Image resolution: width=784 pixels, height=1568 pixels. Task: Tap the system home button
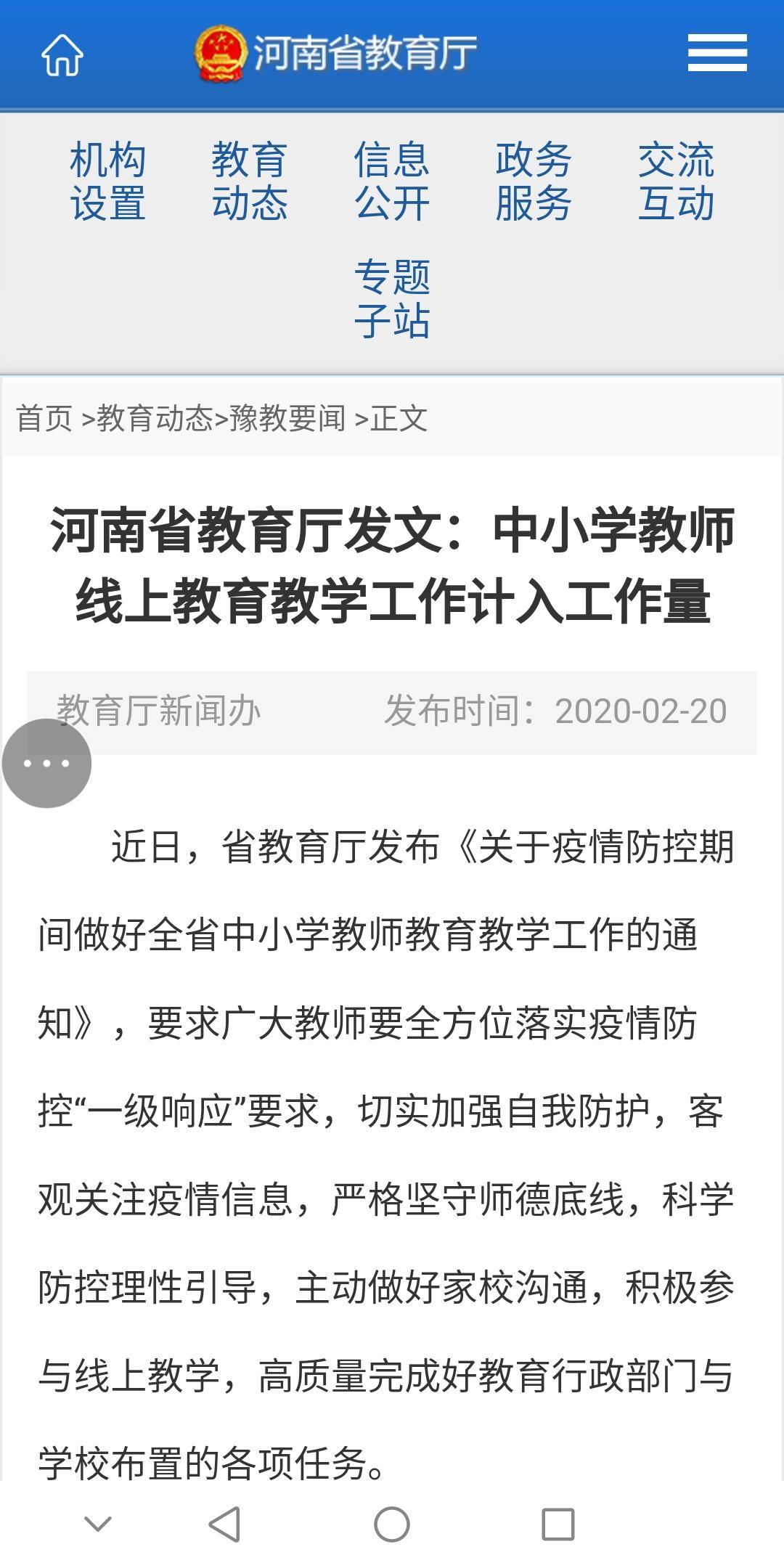[x=392, y=1524]
